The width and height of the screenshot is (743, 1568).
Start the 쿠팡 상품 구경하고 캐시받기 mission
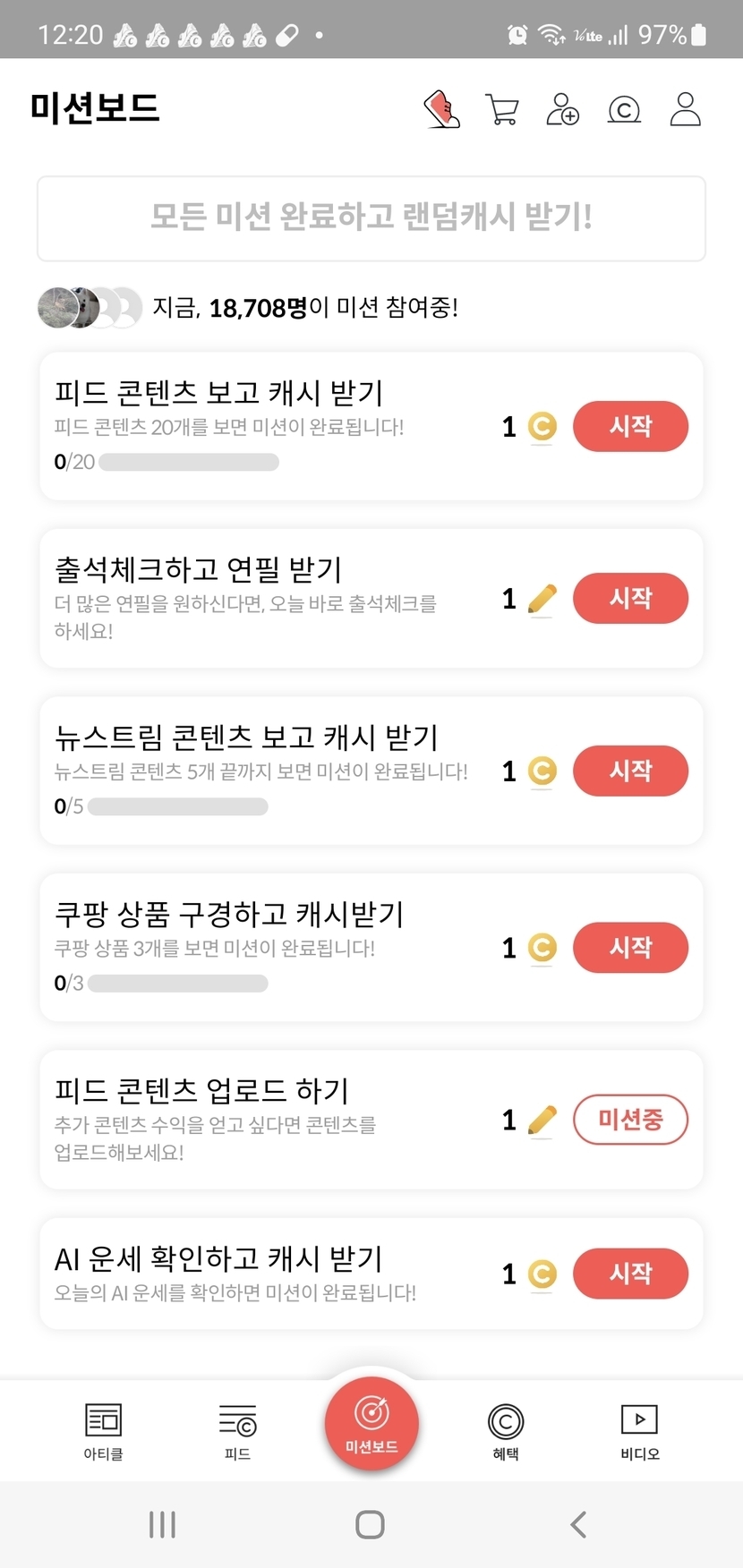(x=630, y=947)
